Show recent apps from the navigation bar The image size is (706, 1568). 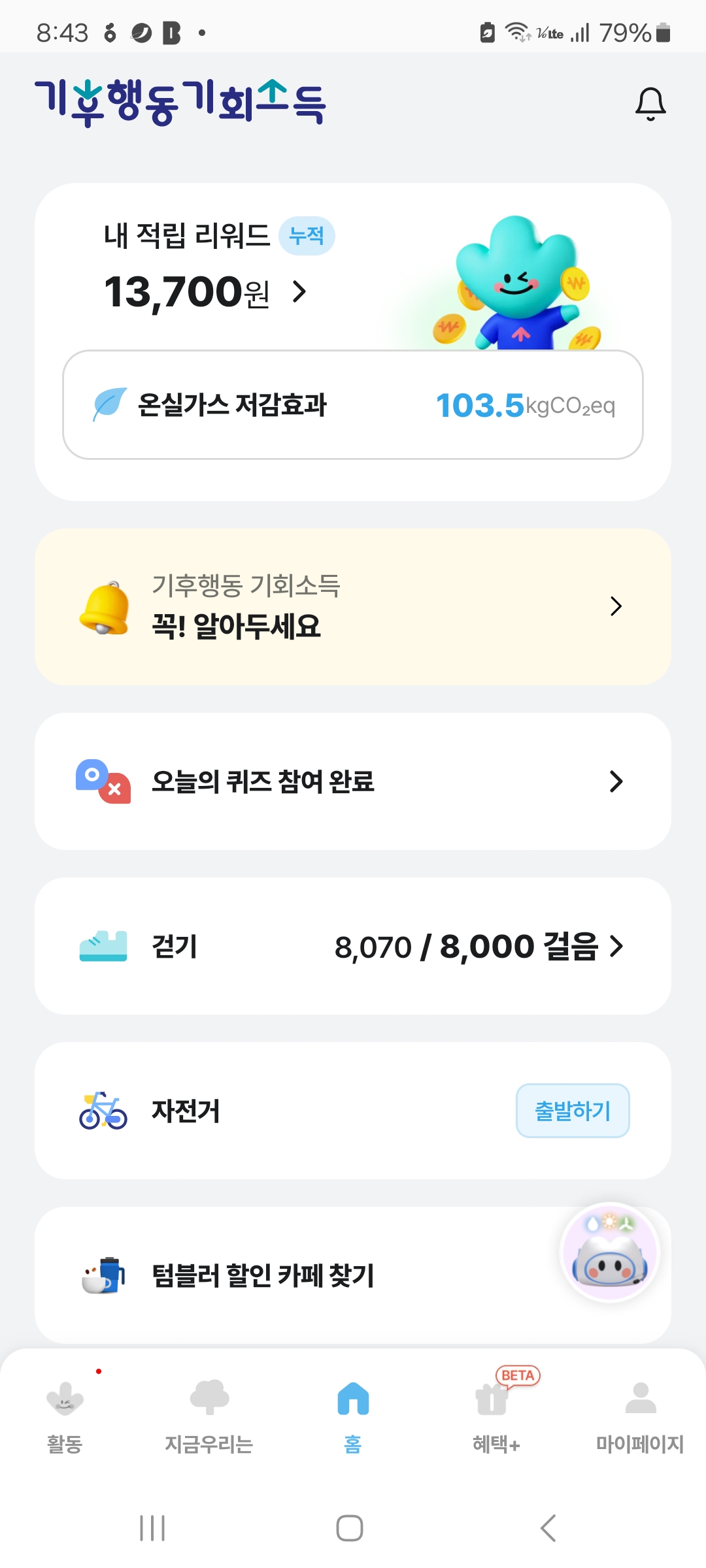(152, 1528)
